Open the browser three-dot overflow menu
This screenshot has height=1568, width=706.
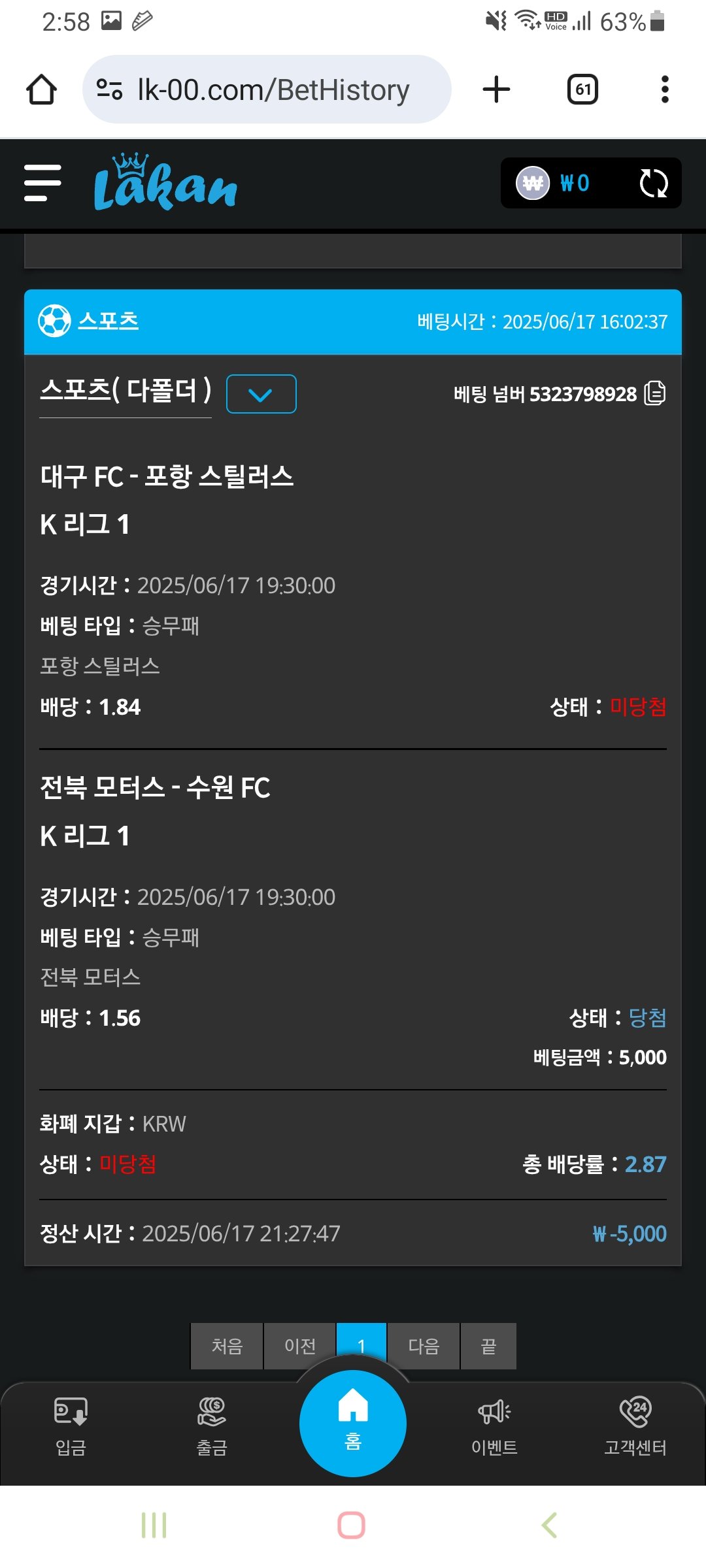(x=665, y=90)
